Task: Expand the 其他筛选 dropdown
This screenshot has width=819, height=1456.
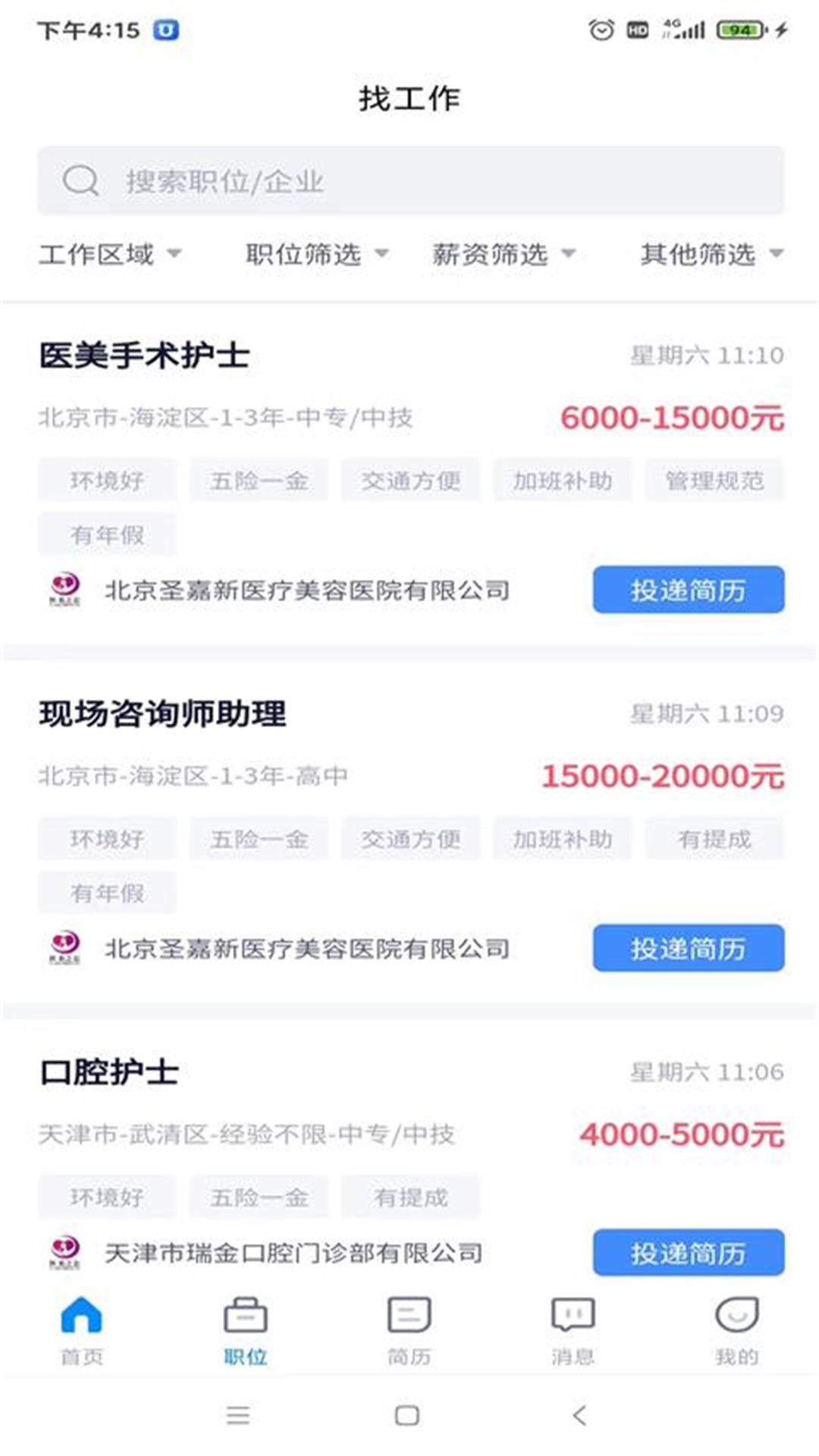Action: click(711, 254)
